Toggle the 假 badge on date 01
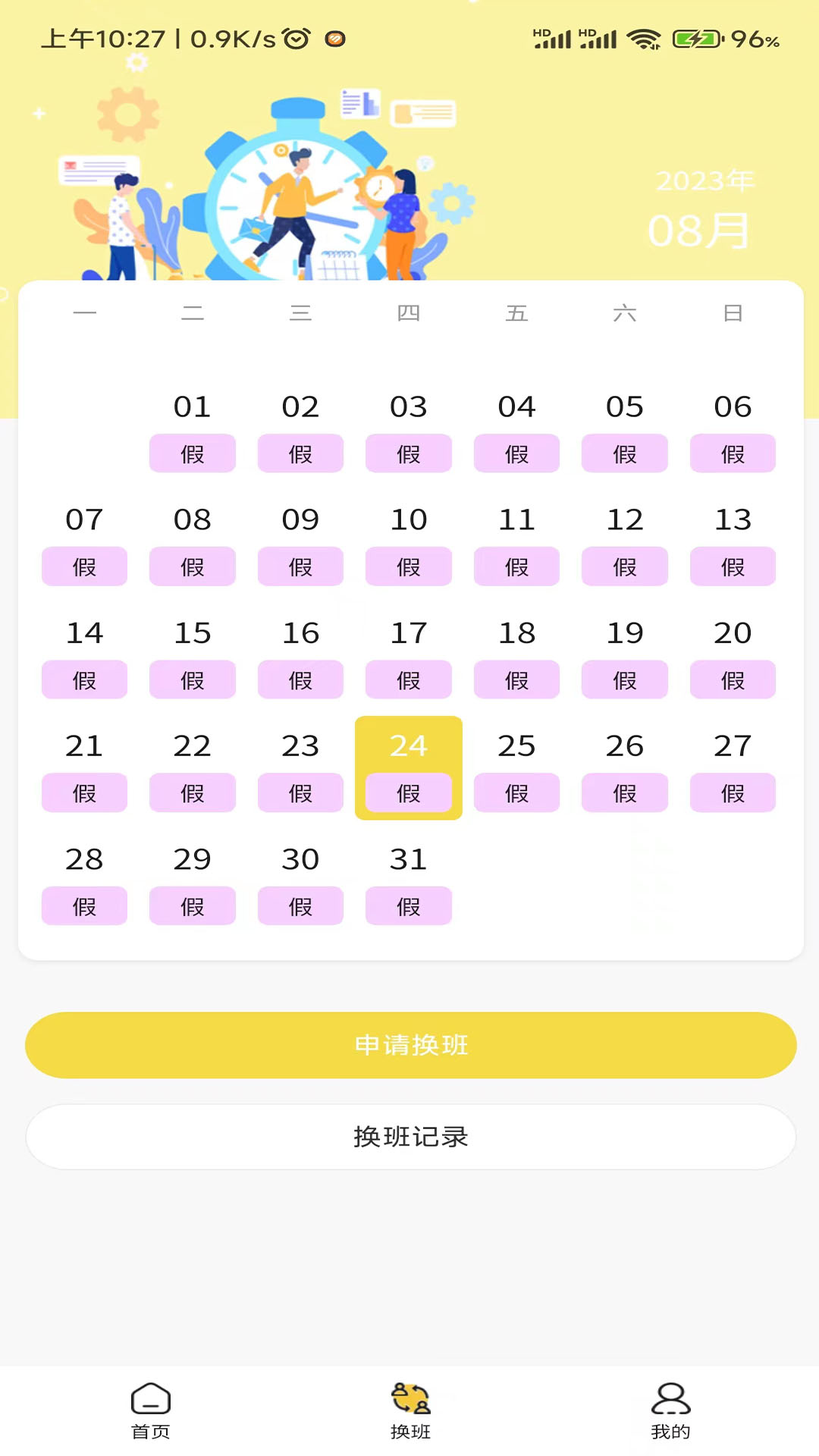The image size is (819, 1456). pos(193,453)
